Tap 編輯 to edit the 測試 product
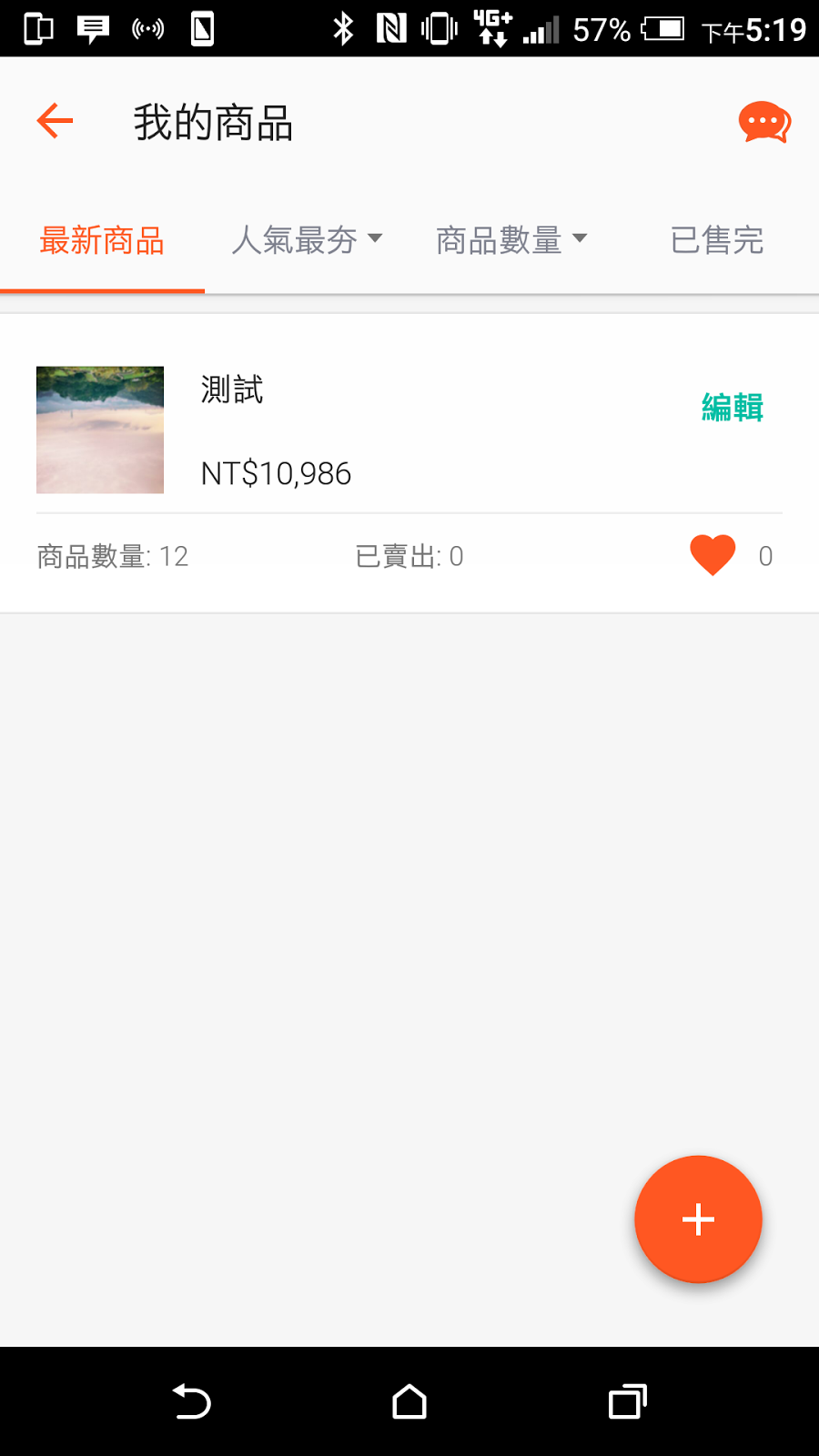The height and width of the screenshot is (1456, 819). [732, 408]
